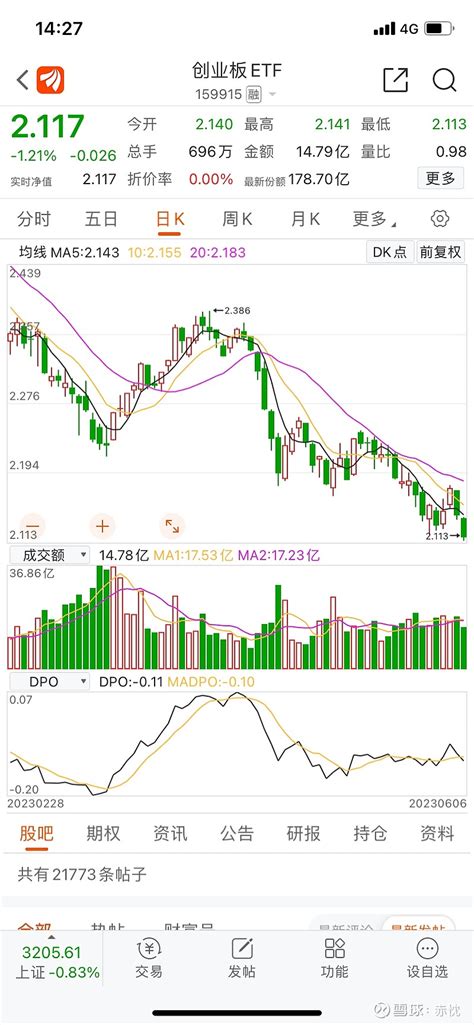The width and height of the screenshot is (474, 1025).
Task: Zoom out the chart with minus
Action: 33,526
